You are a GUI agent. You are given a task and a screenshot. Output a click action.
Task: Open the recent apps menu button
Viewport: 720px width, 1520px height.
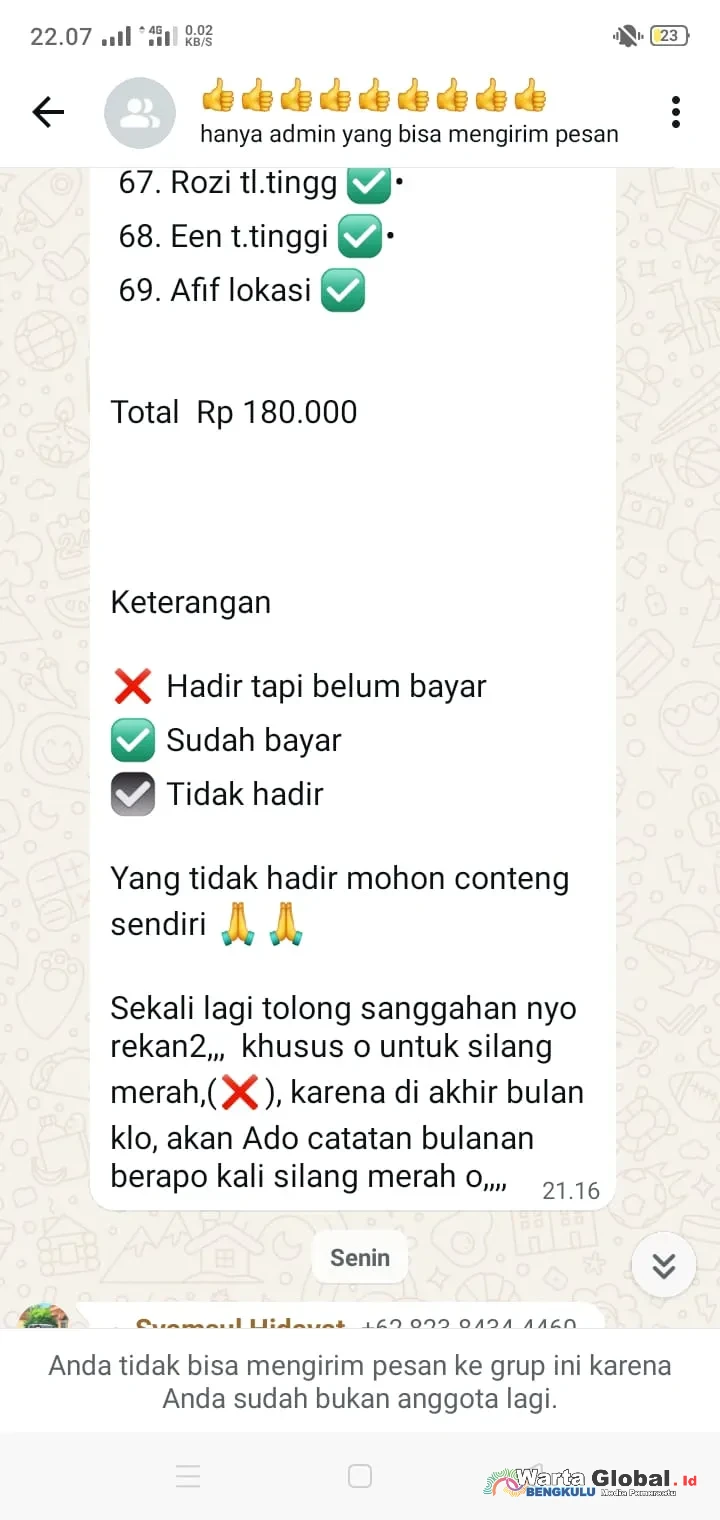click(x=188, y=1476)
